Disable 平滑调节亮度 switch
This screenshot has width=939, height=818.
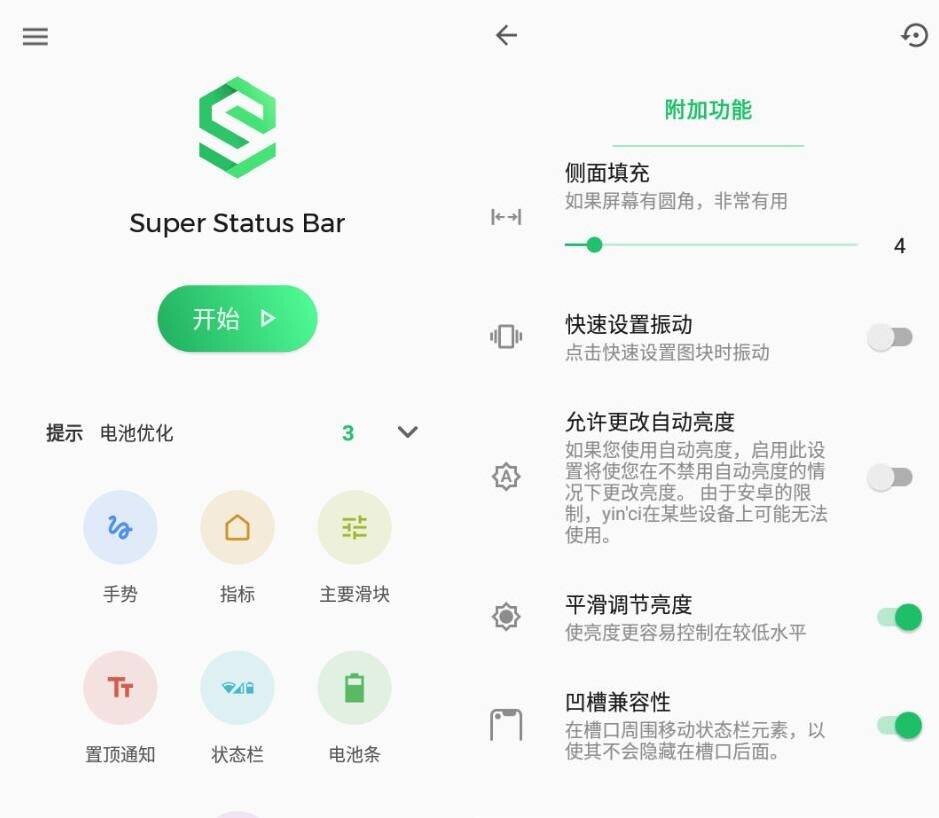coord(899,618)
